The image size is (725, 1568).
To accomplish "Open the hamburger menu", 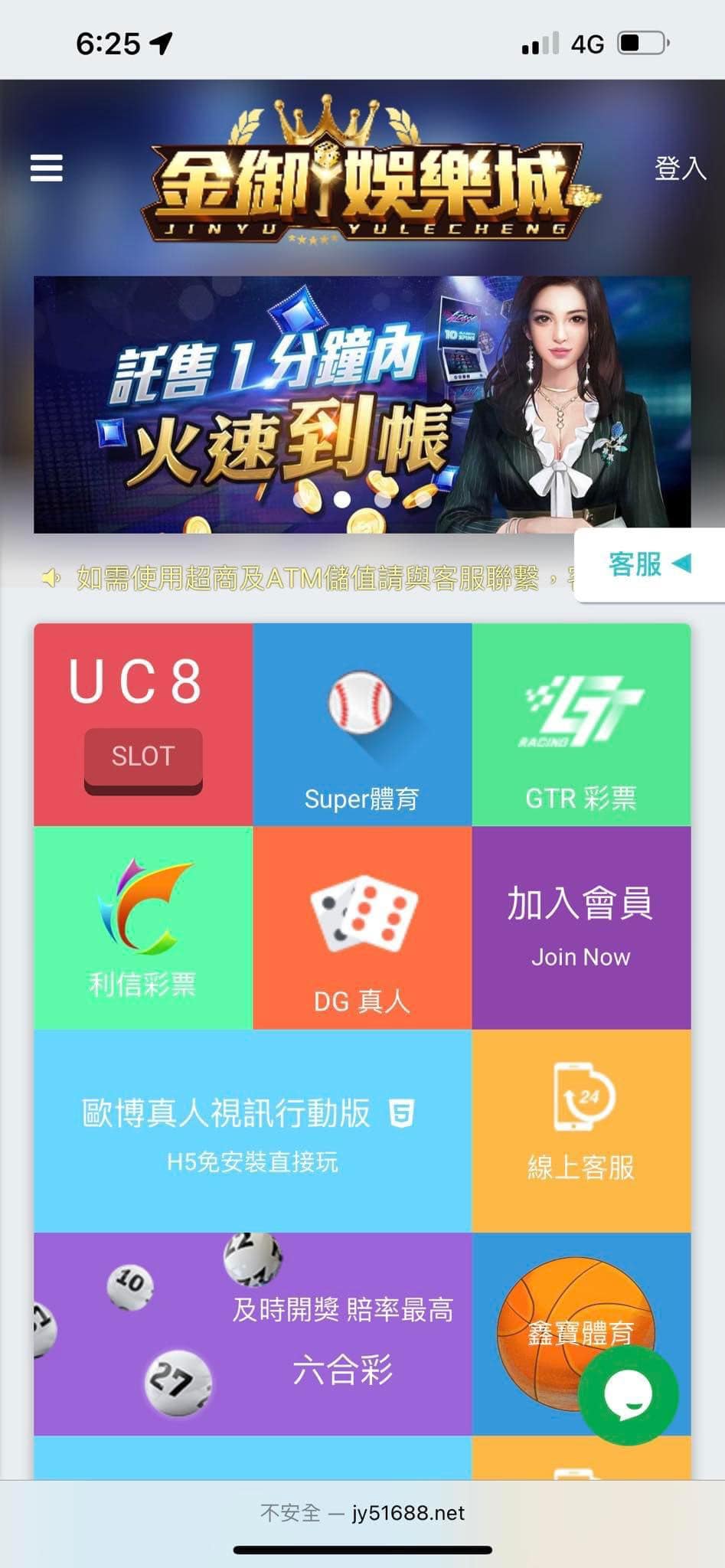I will (46, 168).
